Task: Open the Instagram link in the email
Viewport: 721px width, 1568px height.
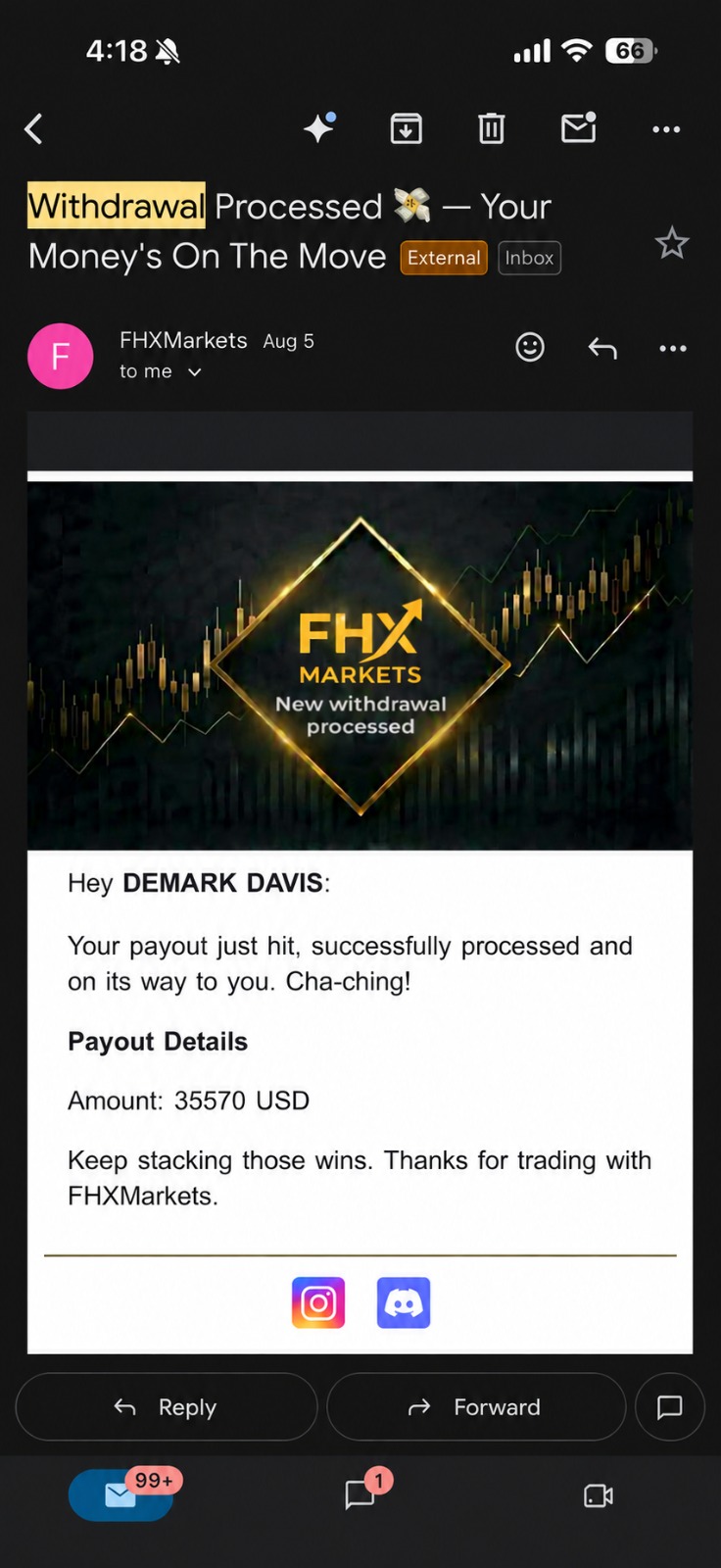Action: [x=318, y=1302]
